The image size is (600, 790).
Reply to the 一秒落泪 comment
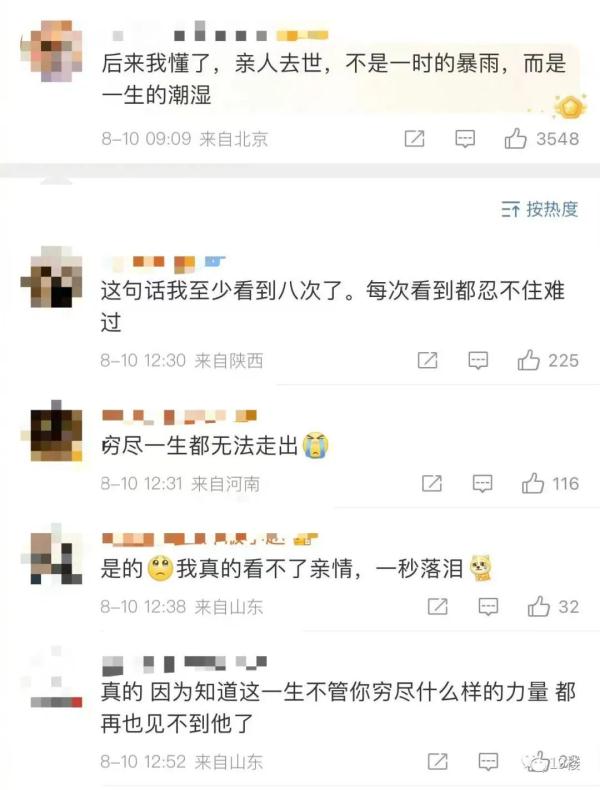pos(488,606)
